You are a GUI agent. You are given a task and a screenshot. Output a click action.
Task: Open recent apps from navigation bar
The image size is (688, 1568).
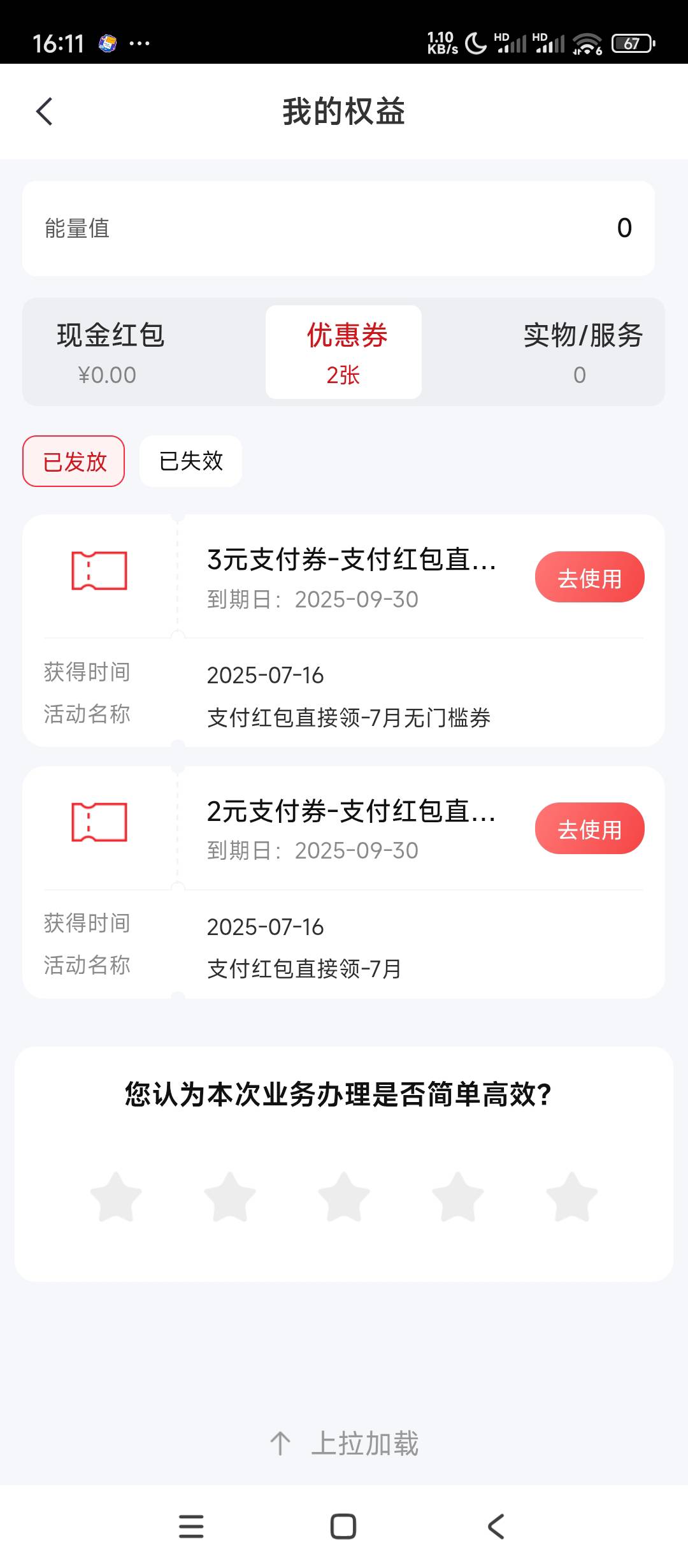click(191, 1527)
